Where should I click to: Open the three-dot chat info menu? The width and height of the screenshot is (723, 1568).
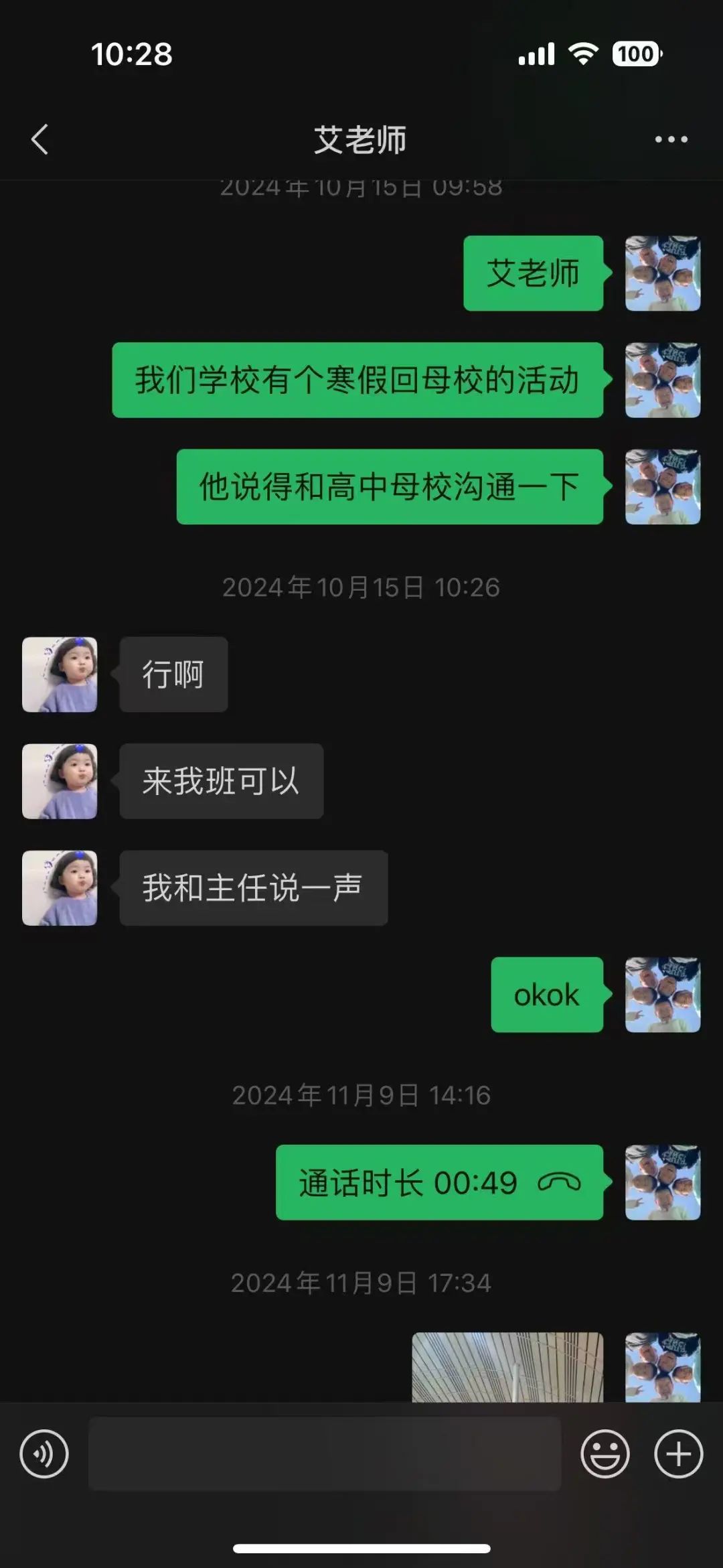pos(671,139)
